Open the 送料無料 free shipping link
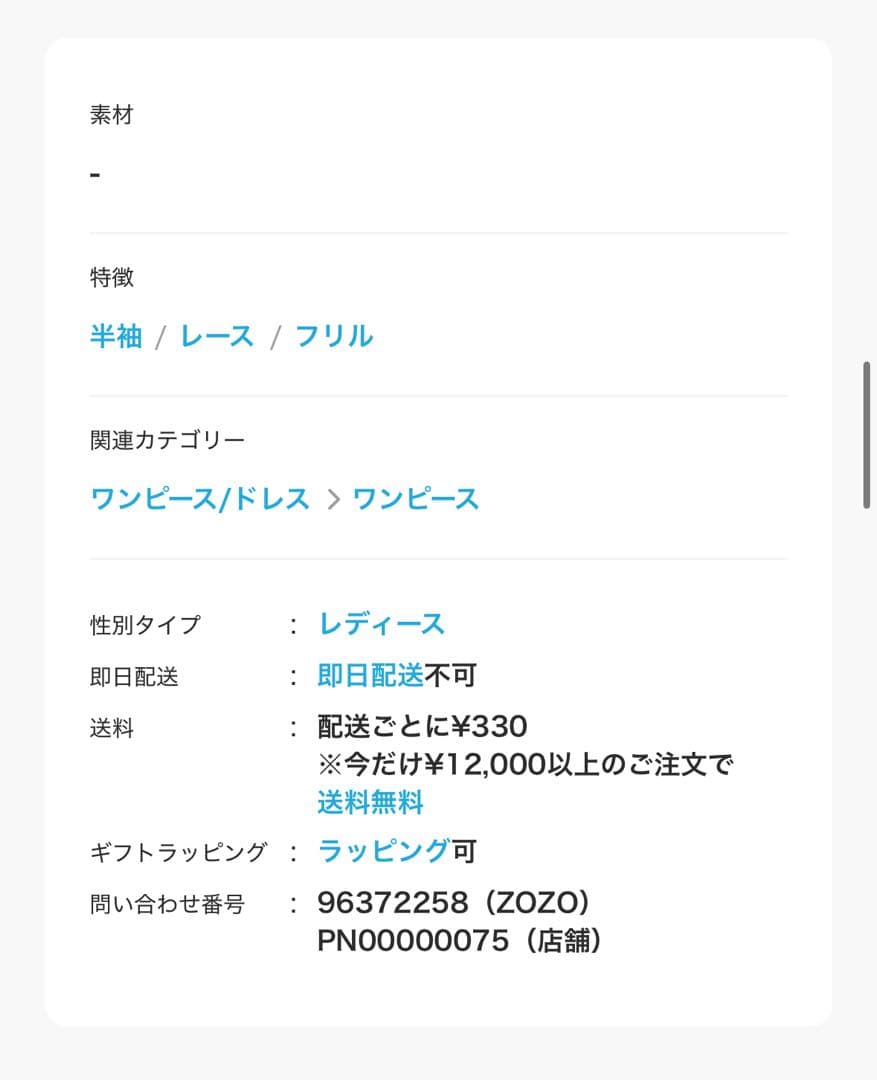The width and height of the screenshot is (877, 1080). (x=370, y=801)
